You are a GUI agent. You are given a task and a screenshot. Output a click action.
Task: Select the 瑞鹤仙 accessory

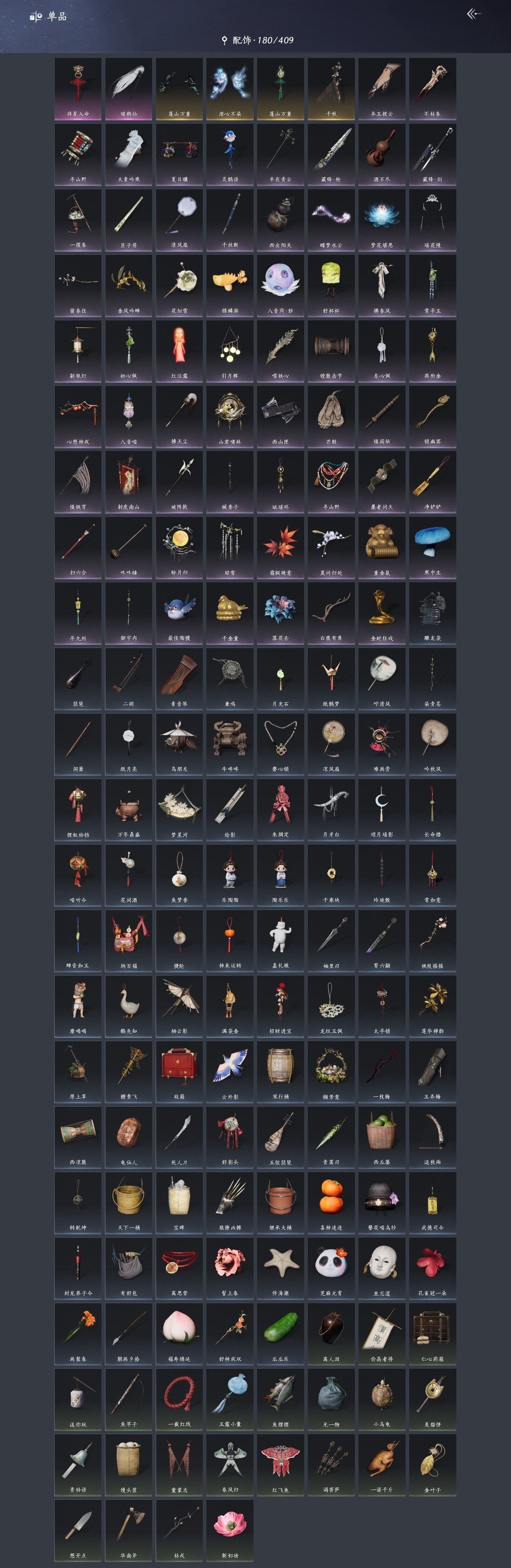[129, 88]
